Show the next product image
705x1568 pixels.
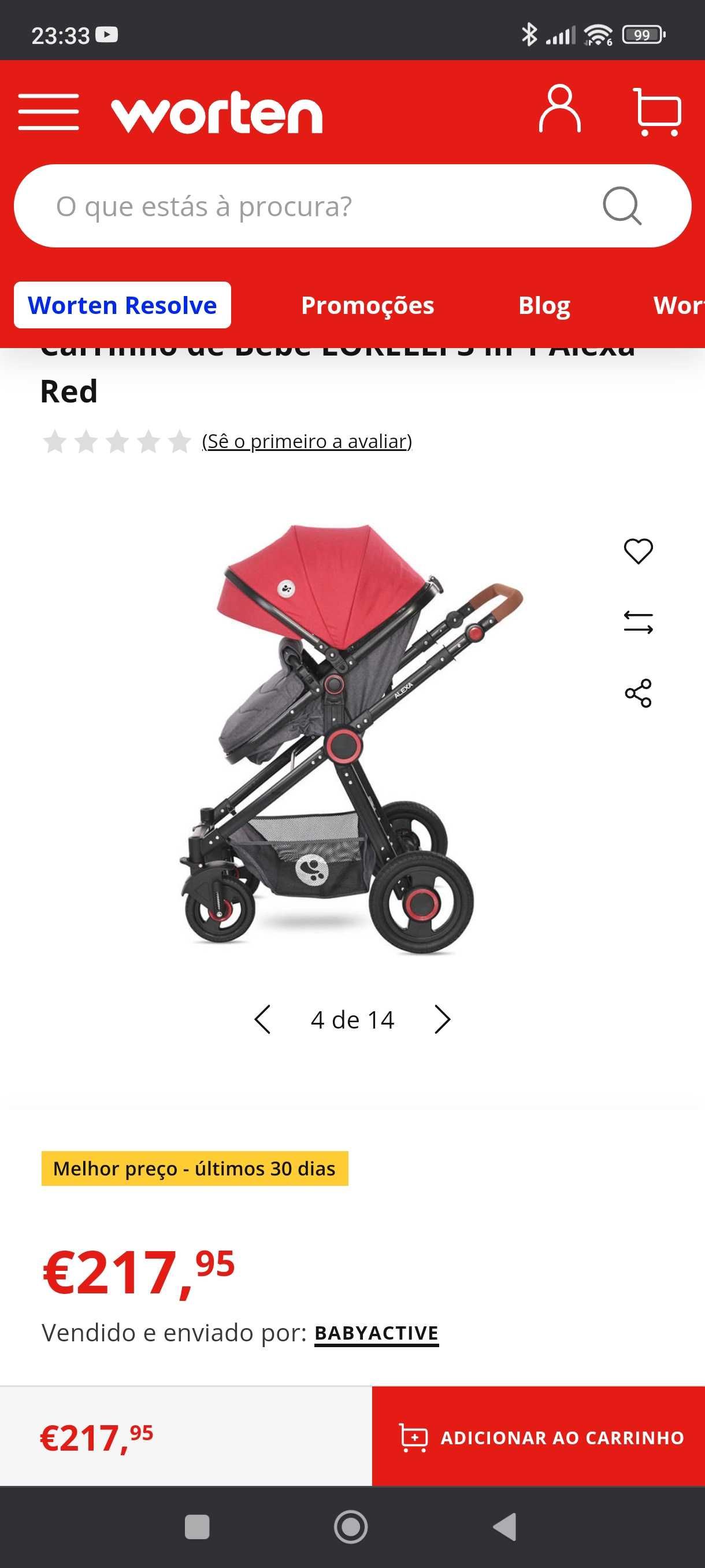point(442,1019)
